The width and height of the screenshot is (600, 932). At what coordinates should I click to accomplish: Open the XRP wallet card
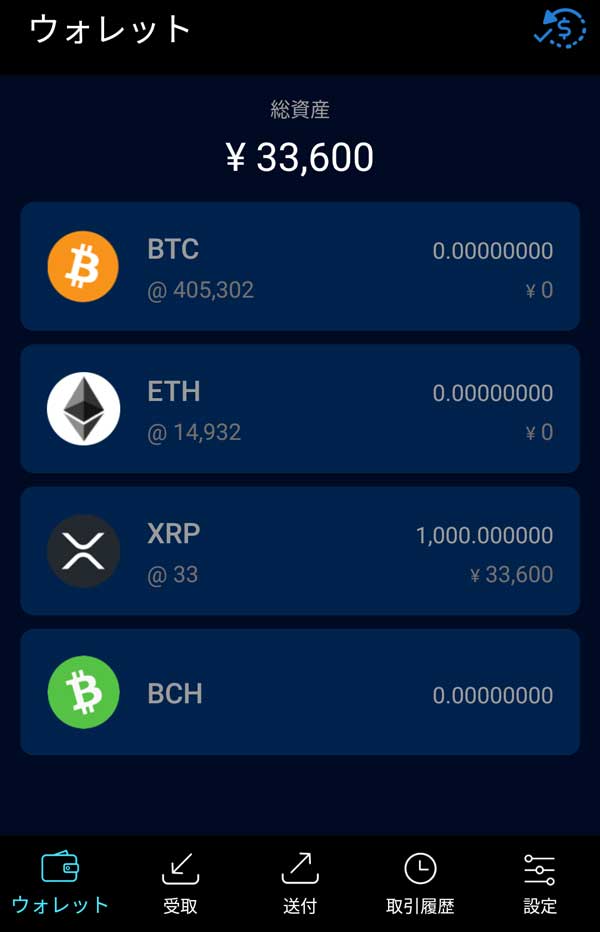(300, 551)
